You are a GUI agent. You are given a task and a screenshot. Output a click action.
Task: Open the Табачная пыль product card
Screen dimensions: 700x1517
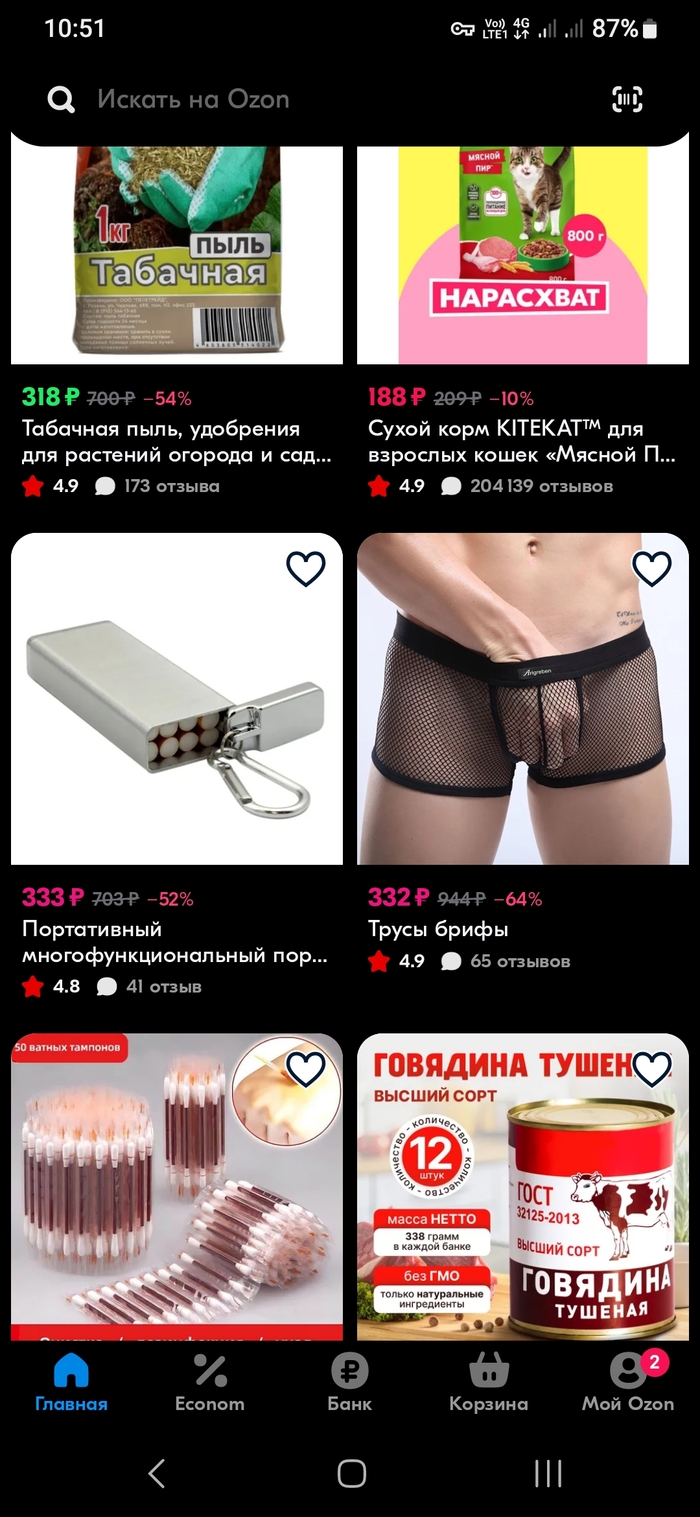tap(176, 260)
